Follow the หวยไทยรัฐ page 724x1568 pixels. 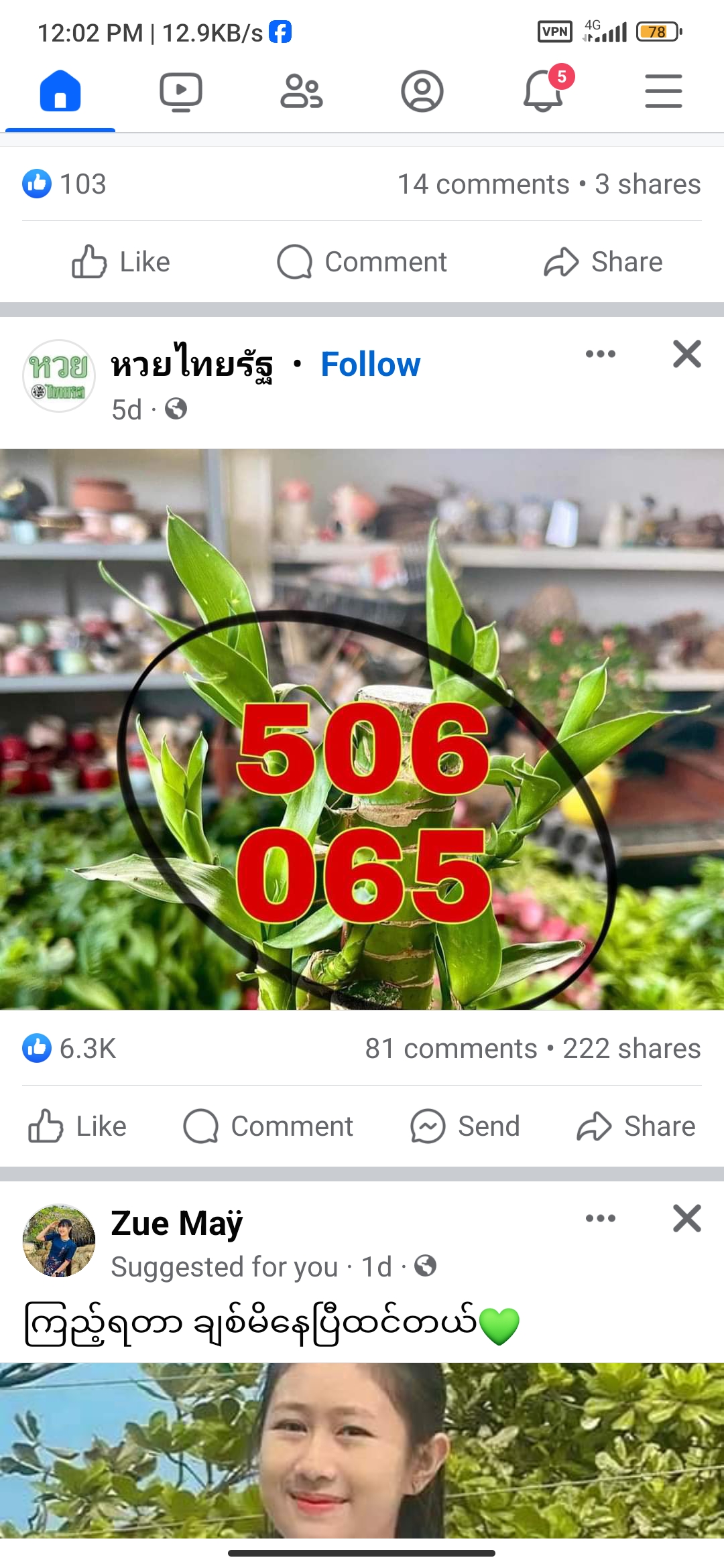(x=370, y=365)
